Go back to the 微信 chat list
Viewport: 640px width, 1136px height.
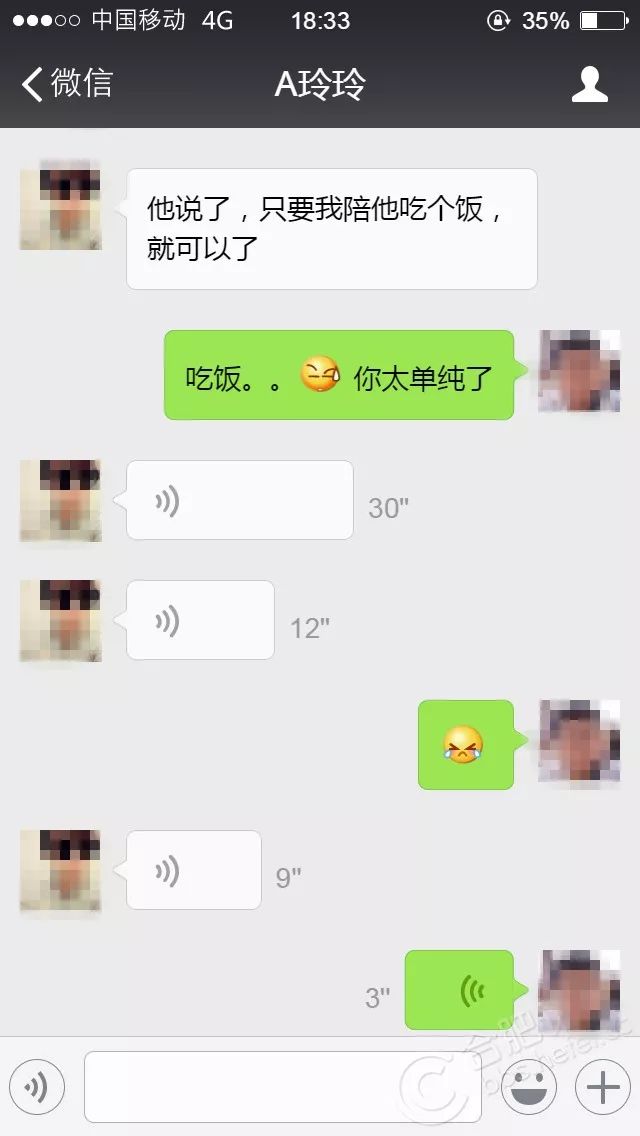point(66,84)
